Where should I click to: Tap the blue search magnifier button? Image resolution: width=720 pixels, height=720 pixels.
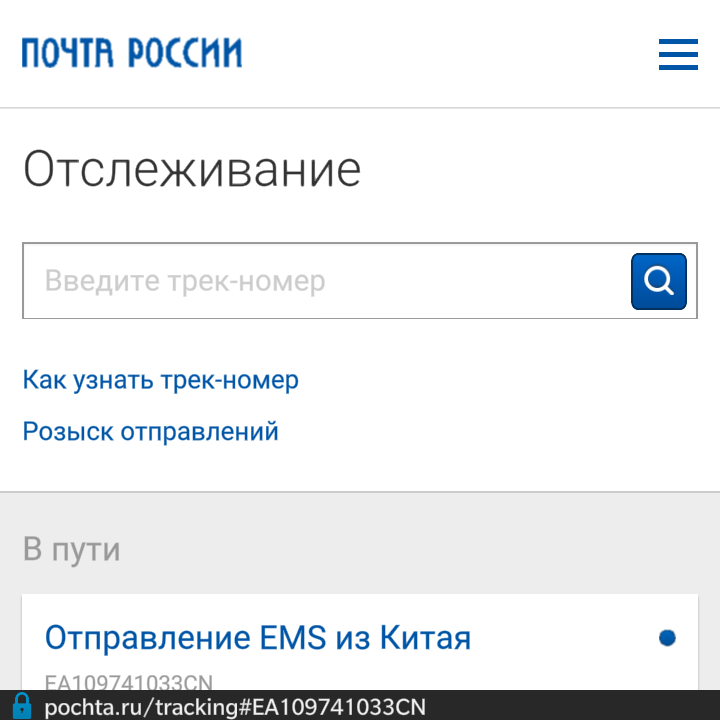click(x=658, y=281)
